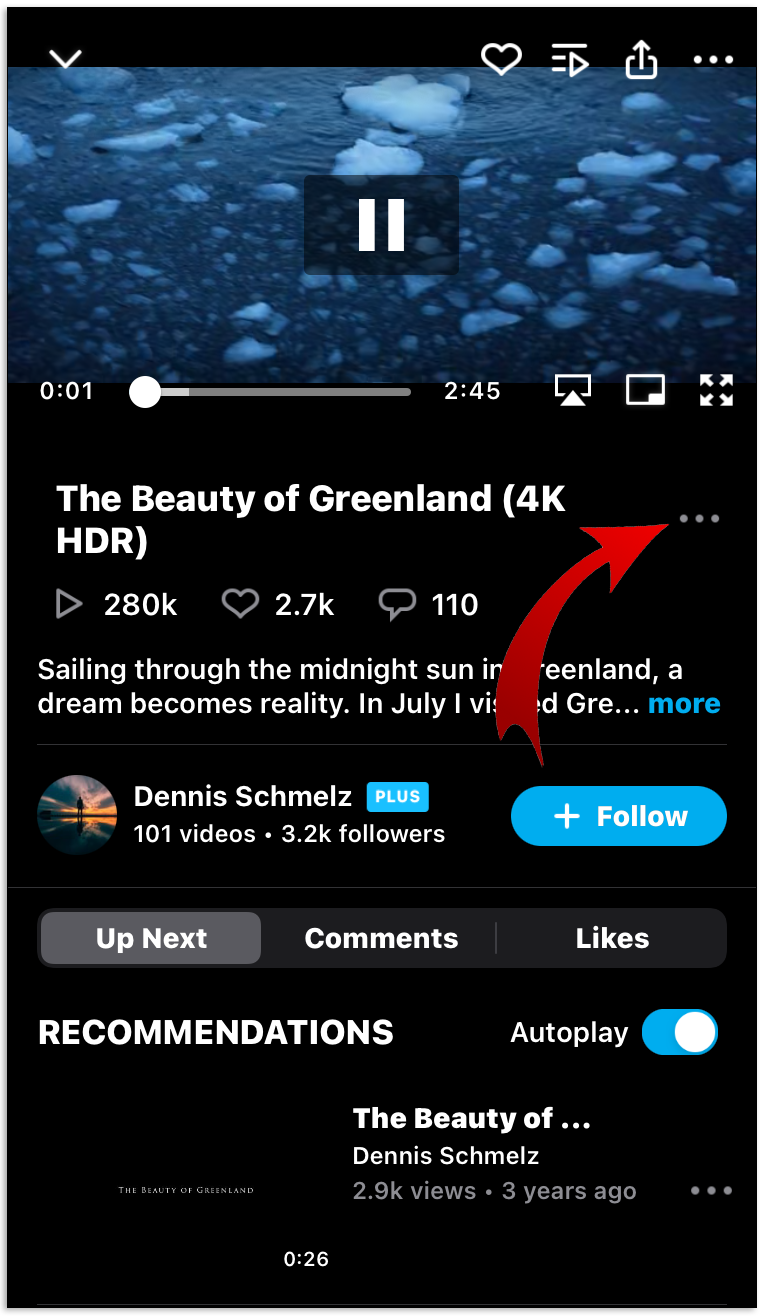This screenshot has height=1316, width=765.
Task: Enter fullscreen video mode
Action: 716,390
